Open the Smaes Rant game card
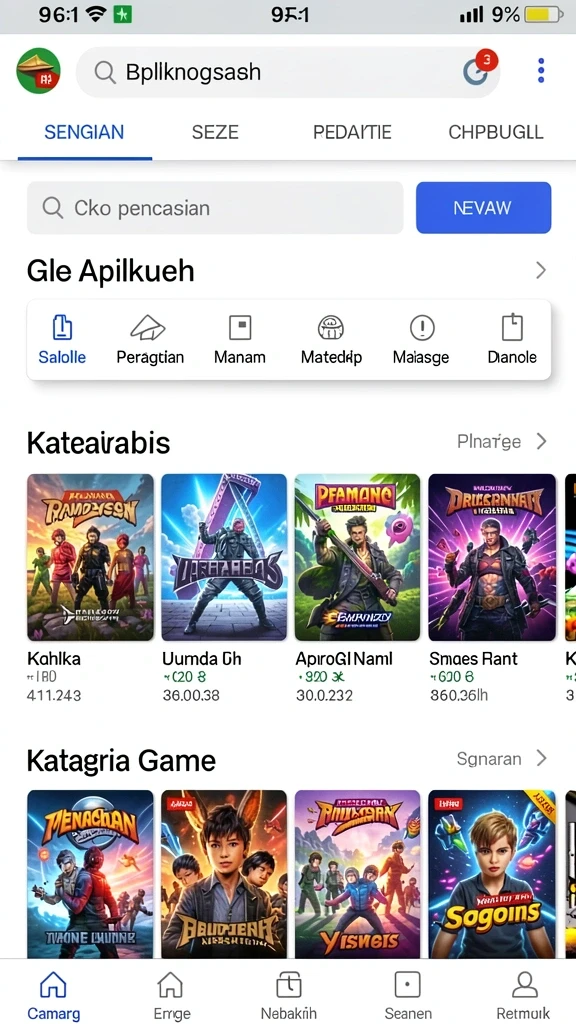 (x=492, y=588)
